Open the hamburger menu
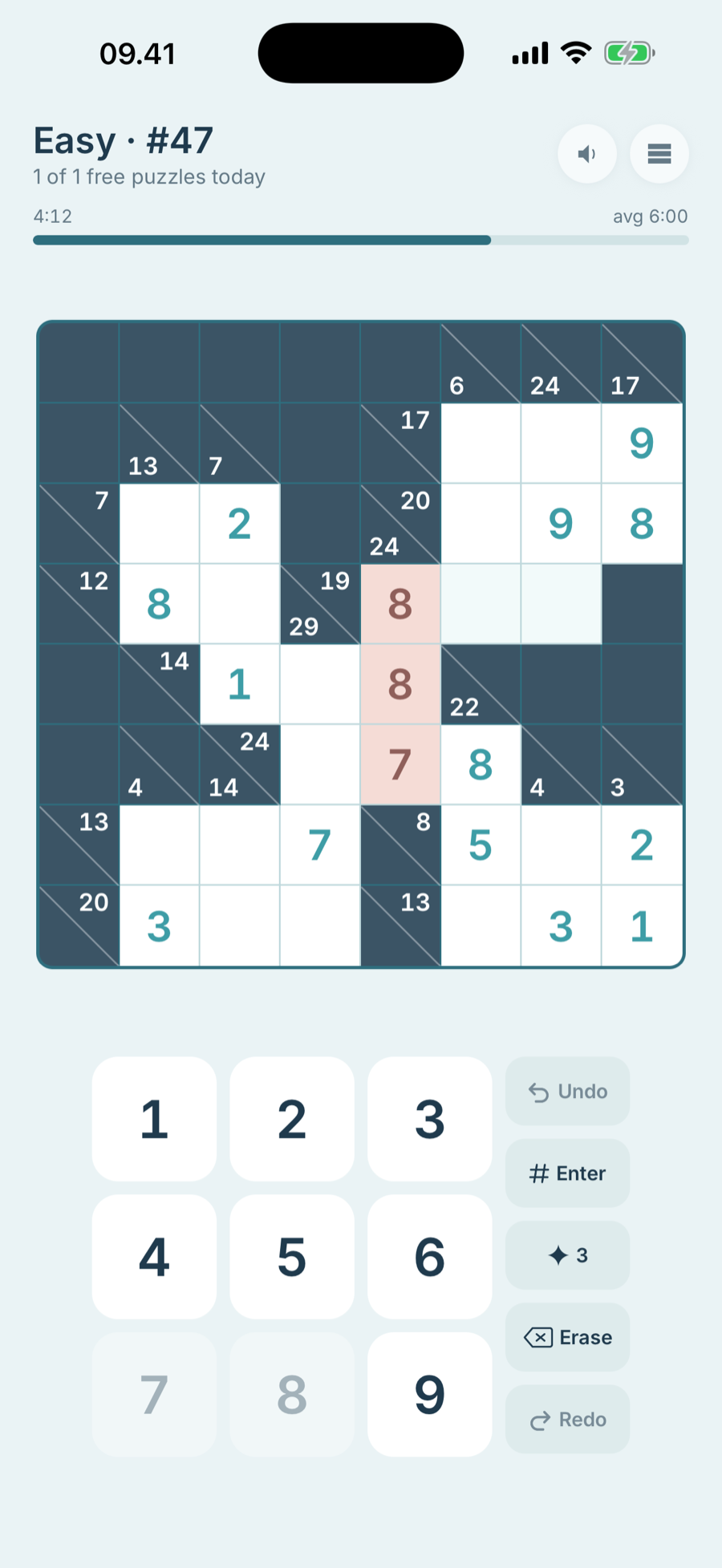This screenshot has width=722, height=1568. [x=659, y=153]
